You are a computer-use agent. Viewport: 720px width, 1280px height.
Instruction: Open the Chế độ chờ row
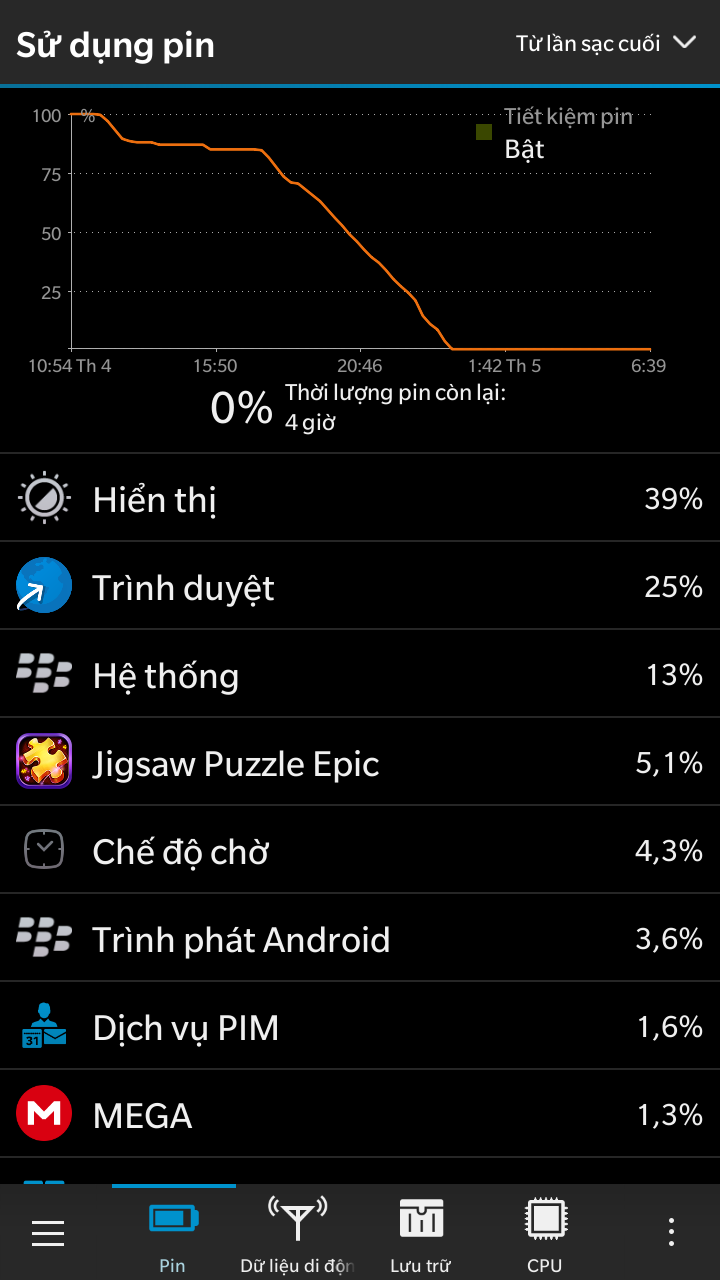click(x=360, y=850)
